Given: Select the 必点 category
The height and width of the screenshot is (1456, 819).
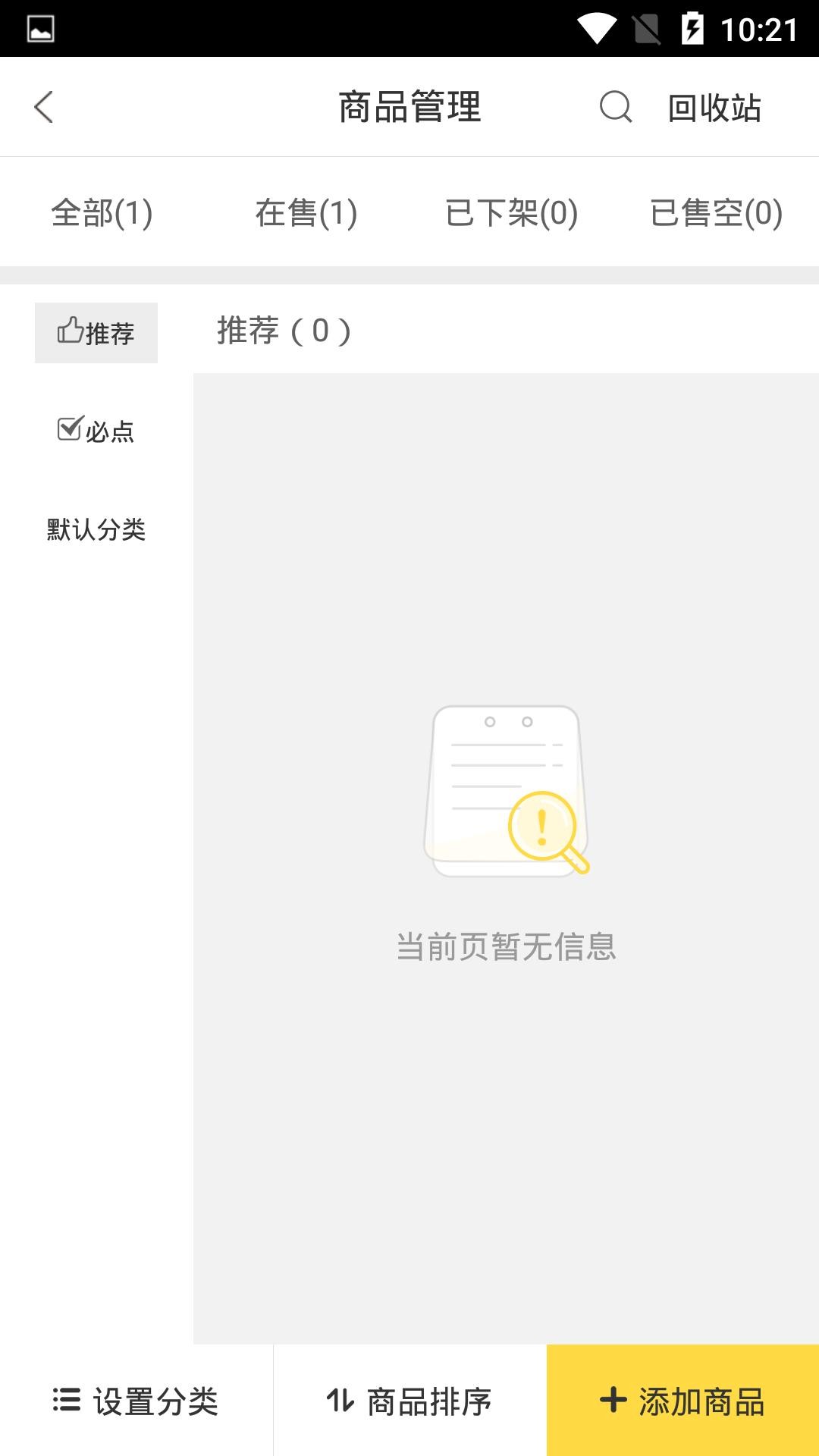Looking at the screenshot, I should point(96,431).
